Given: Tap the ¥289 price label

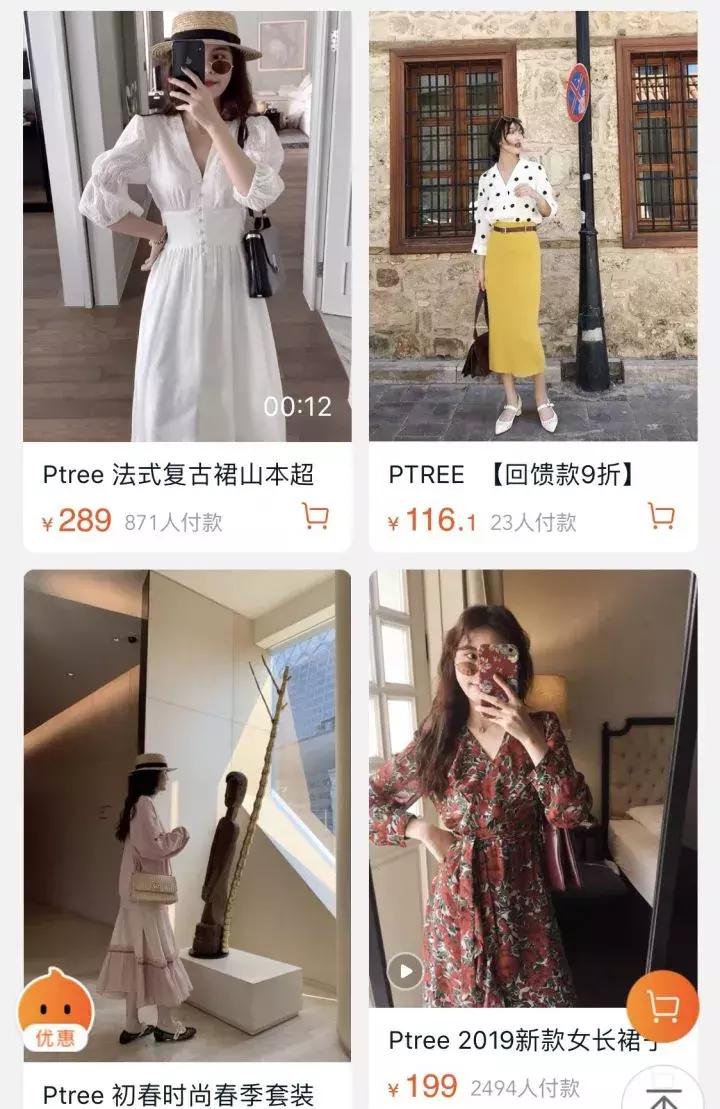Looking at the screenshot, I should [77, 519].
